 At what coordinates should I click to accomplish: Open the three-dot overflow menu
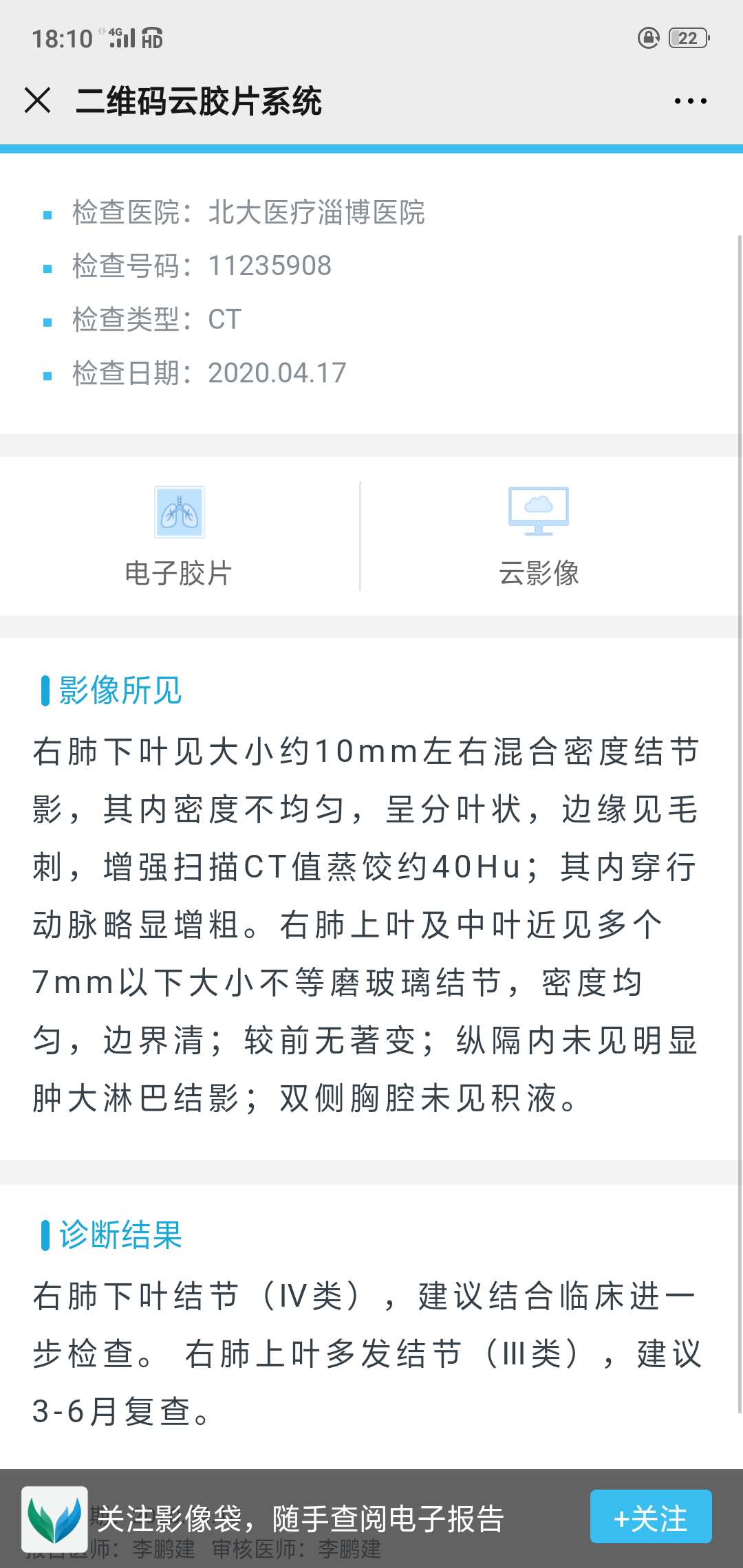tap(690, 101)
